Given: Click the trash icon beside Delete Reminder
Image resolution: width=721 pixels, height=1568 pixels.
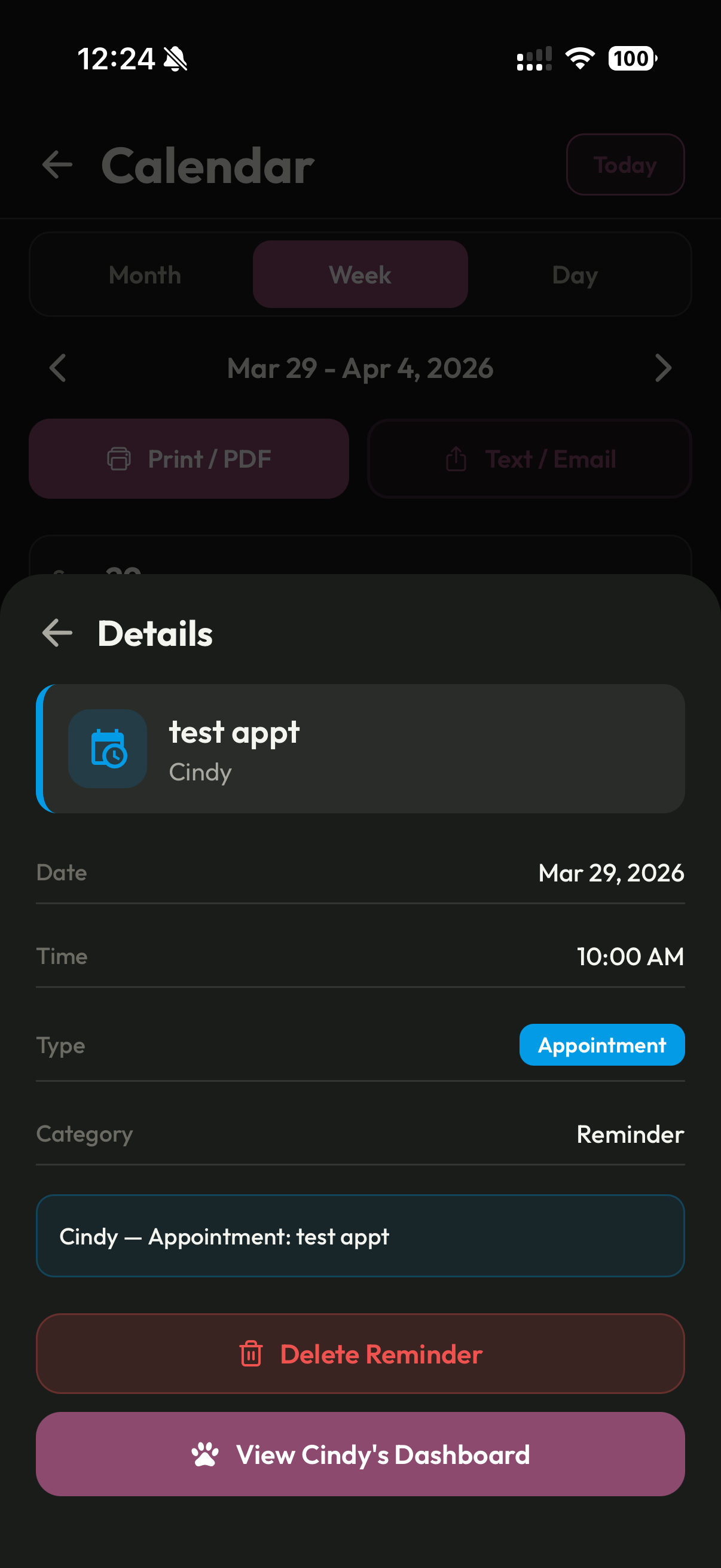Looking at the screenshot, I should pyautogui.click(x=250, y=1355).
